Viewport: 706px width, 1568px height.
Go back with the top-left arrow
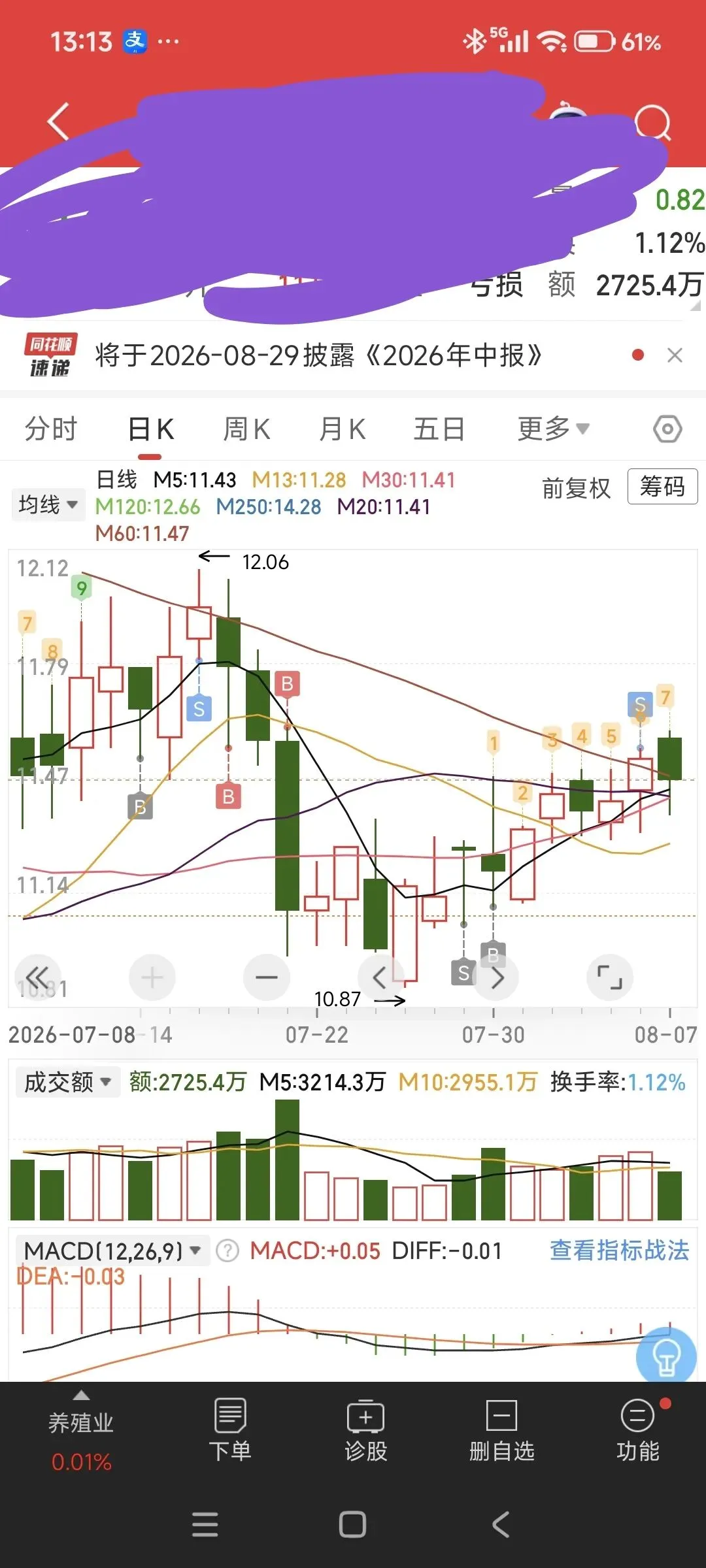point(59,122)
